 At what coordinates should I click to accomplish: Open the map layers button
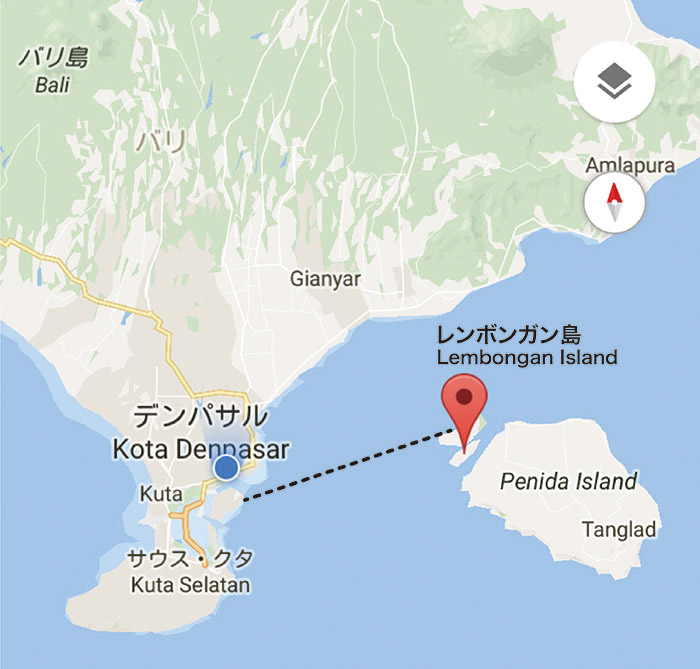pyautogui.click(x=614, y=83)
